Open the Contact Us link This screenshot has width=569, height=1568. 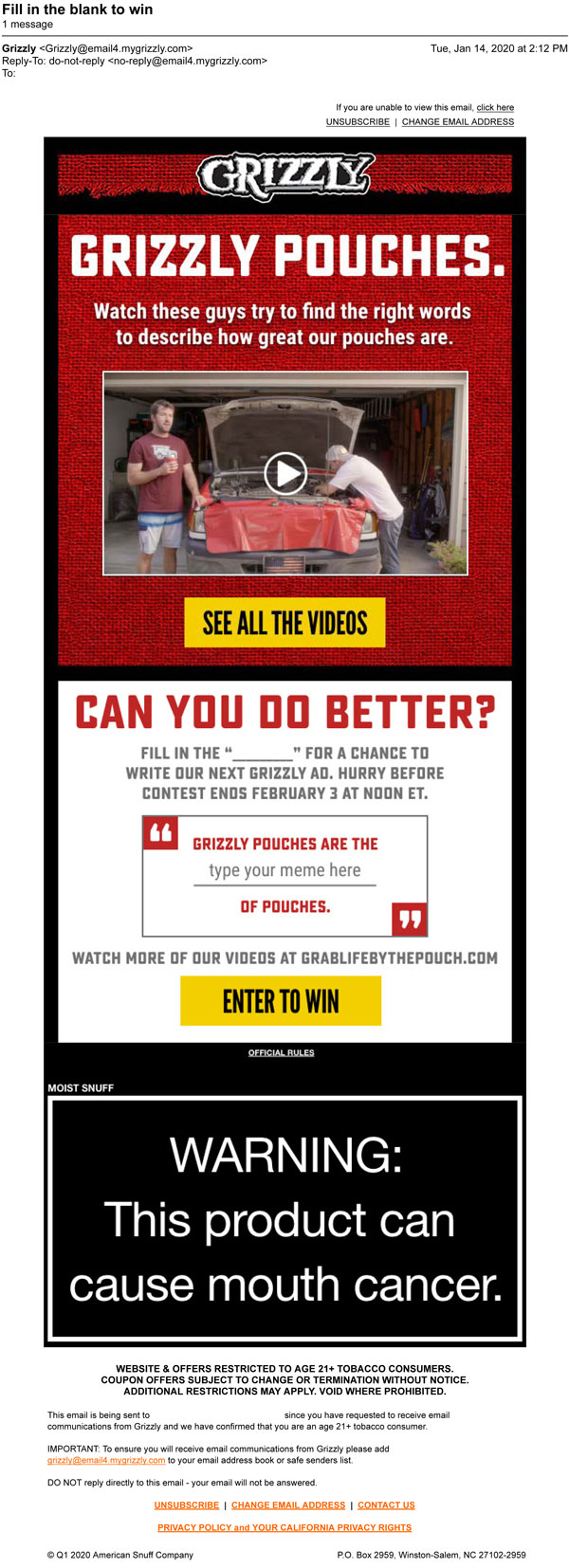click(386, 1504)
